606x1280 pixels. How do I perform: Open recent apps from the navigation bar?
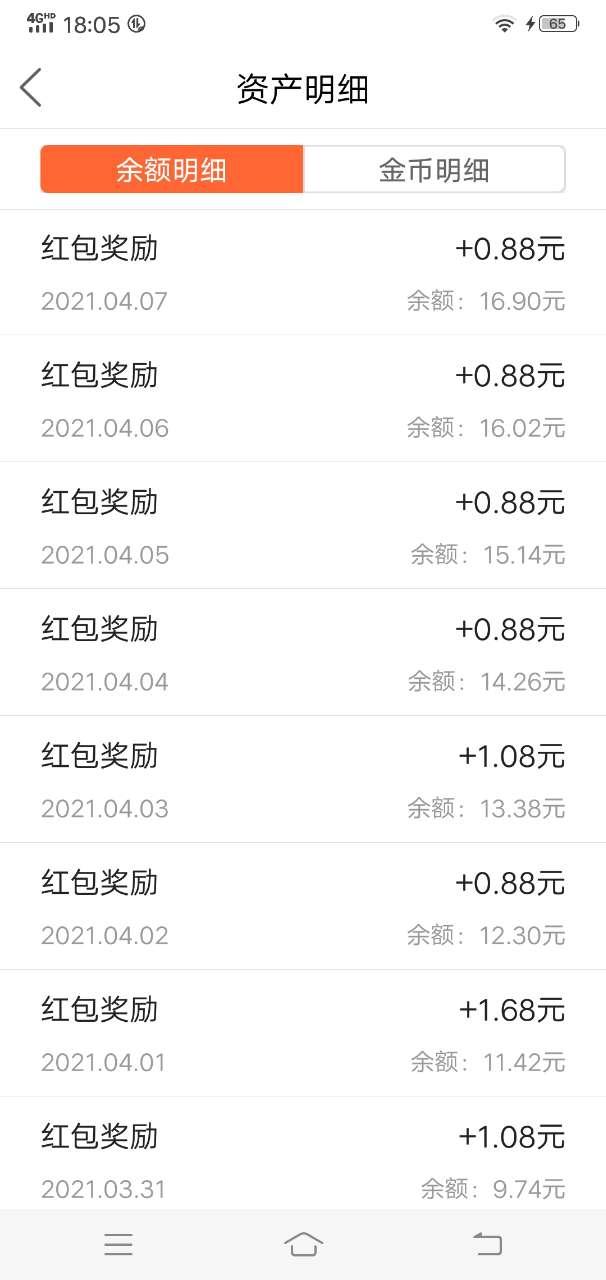[118, 1244]
